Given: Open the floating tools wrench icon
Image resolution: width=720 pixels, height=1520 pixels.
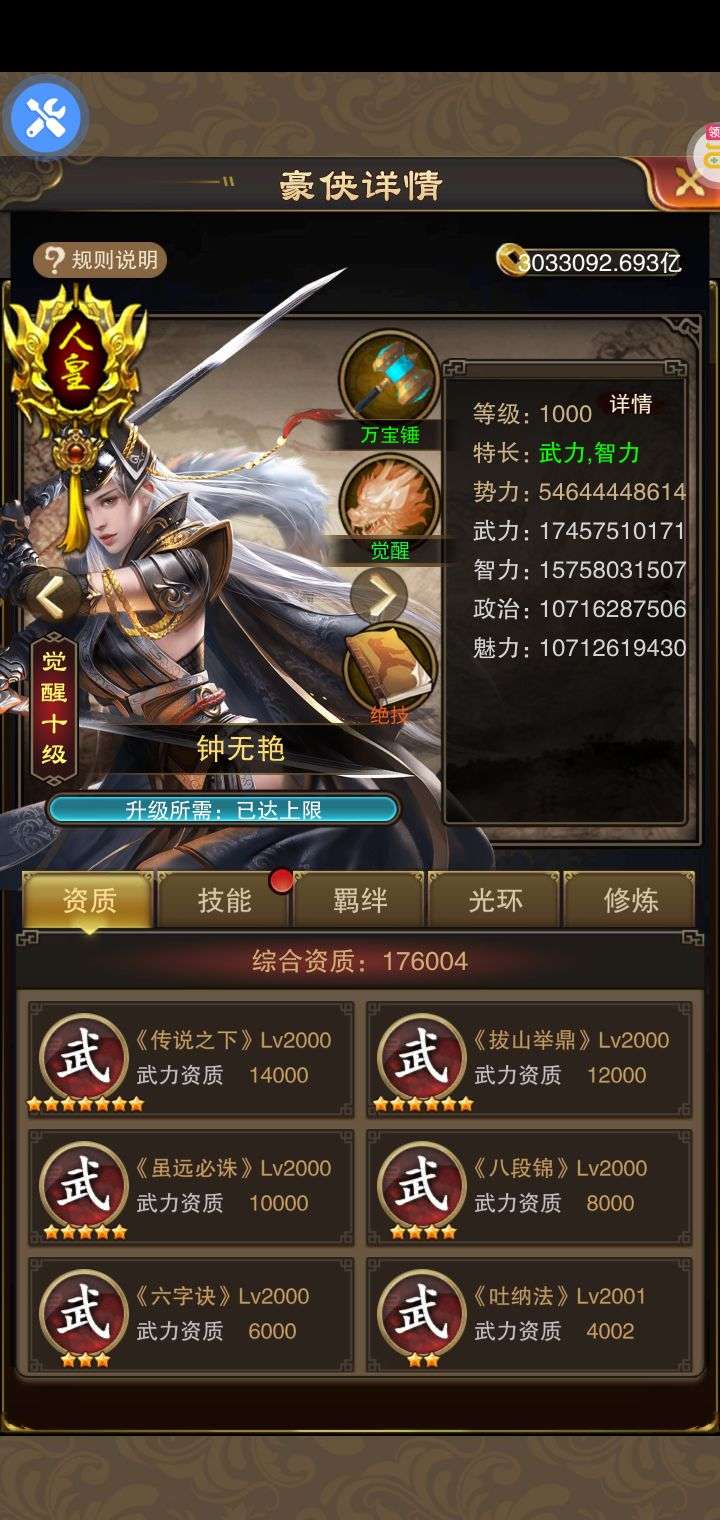Looking at the screenshot, I should 45,118.
